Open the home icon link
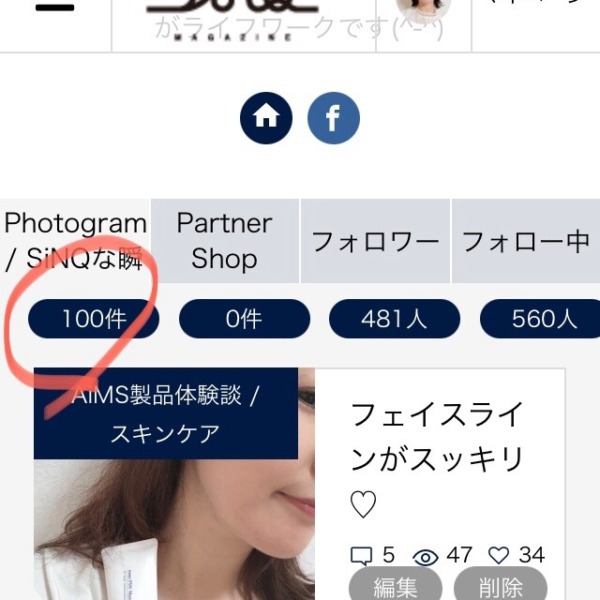The width and height of the screenshot is (600, 600). [x=266, y=120]
